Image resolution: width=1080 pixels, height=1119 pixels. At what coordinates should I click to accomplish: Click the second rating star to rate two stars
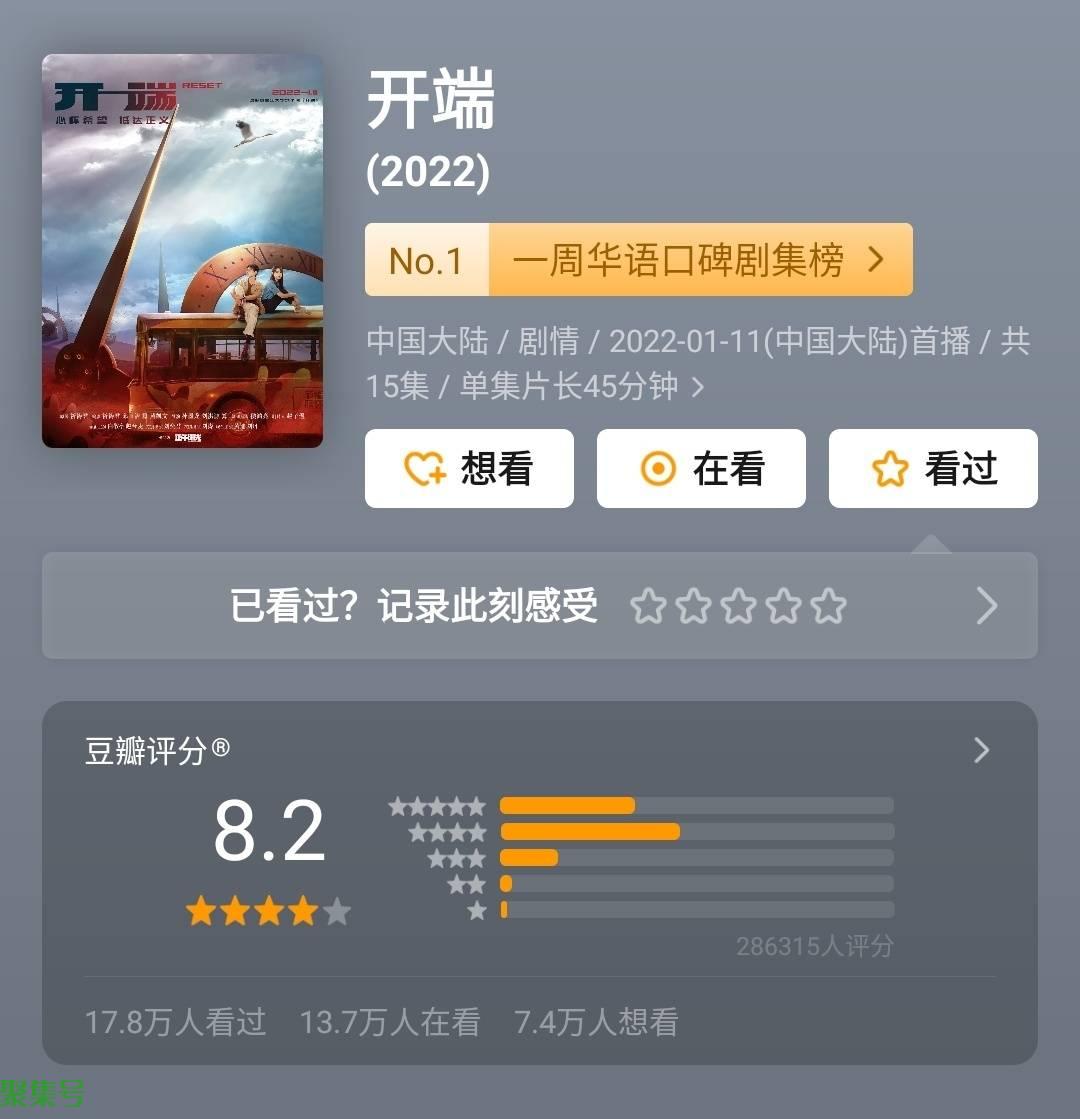point(693,606)
